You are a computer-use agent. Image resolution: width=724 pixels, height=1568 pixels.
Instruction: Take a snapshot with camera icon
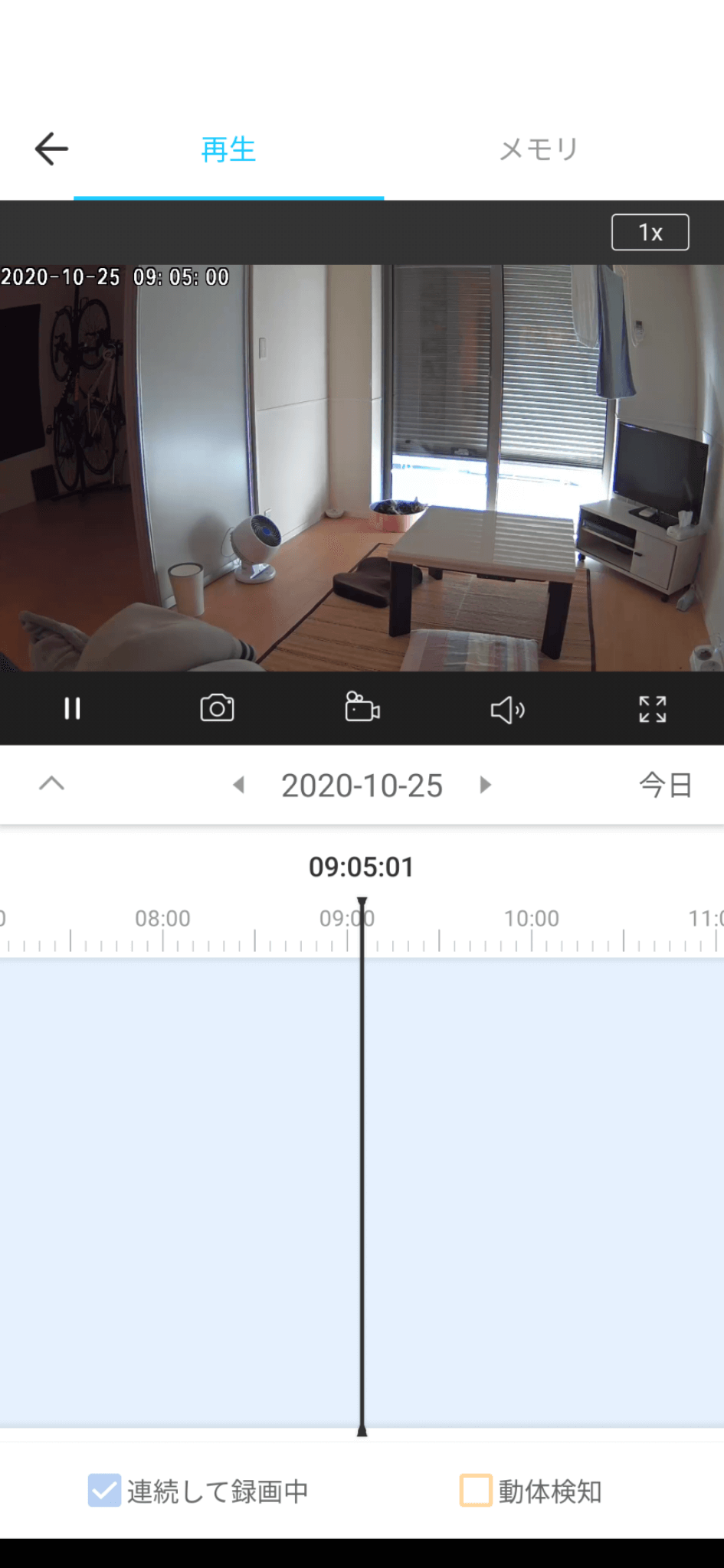[x=217, y=709]
